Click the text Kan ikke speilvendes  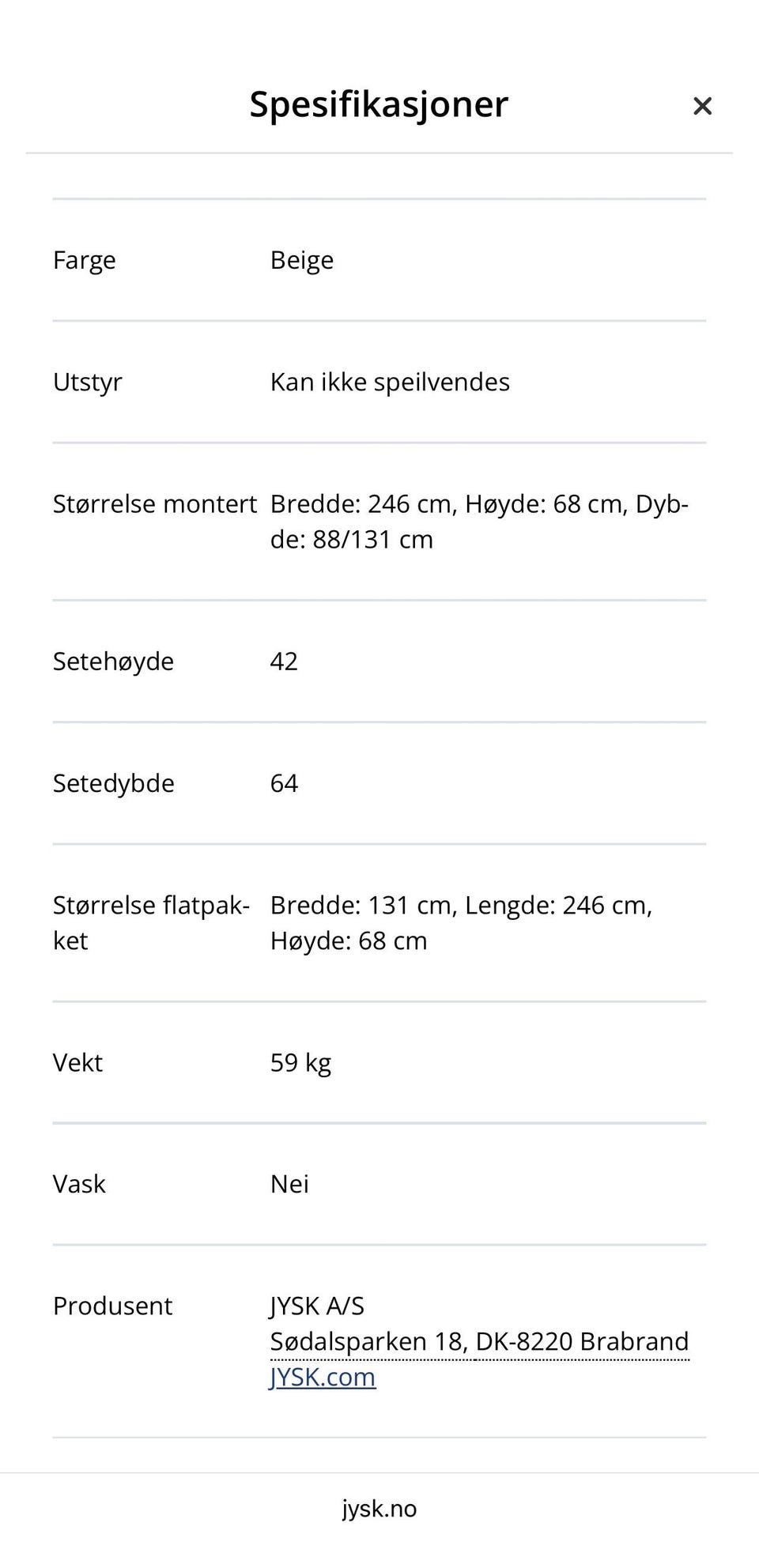pos(390,381)
